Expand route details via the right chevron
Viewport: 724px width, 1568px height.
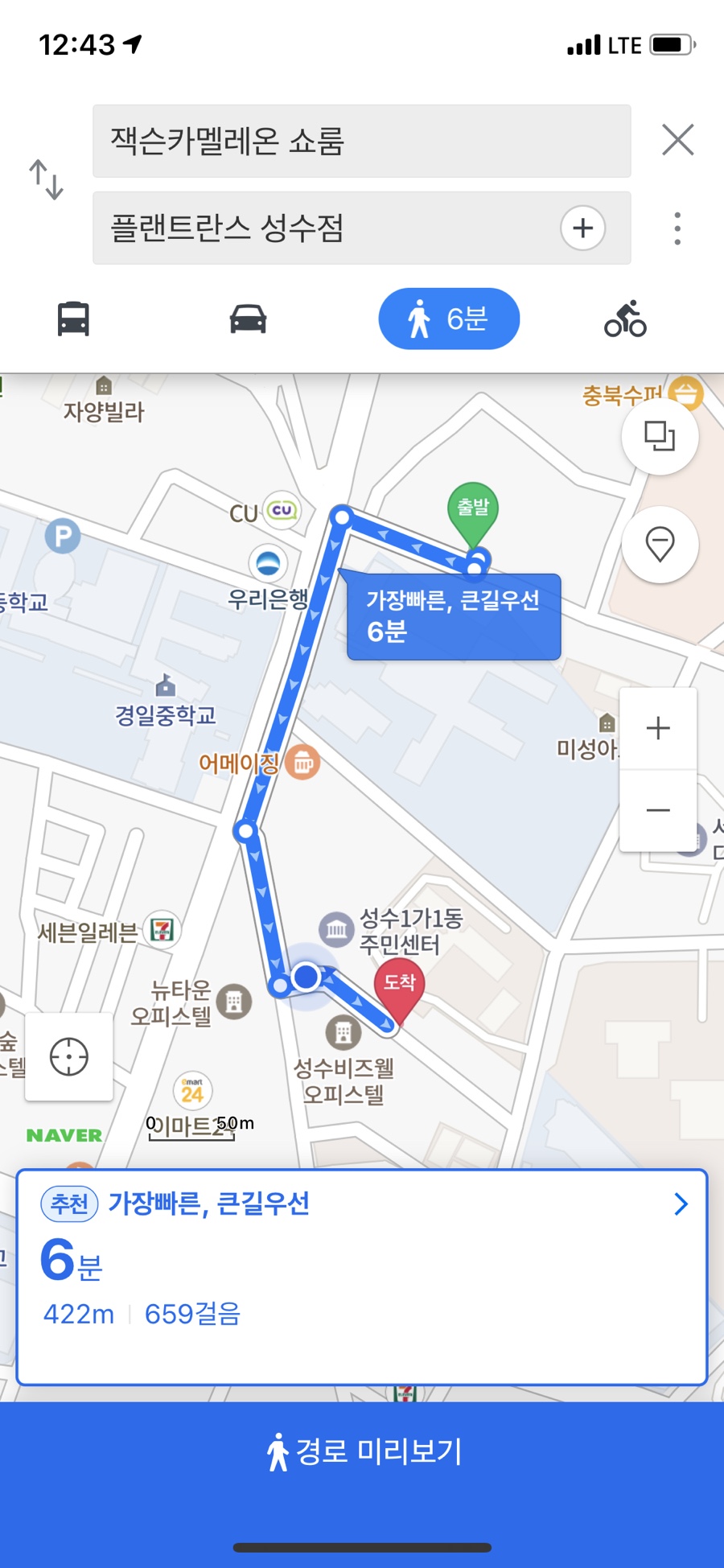pos(680,1204)
